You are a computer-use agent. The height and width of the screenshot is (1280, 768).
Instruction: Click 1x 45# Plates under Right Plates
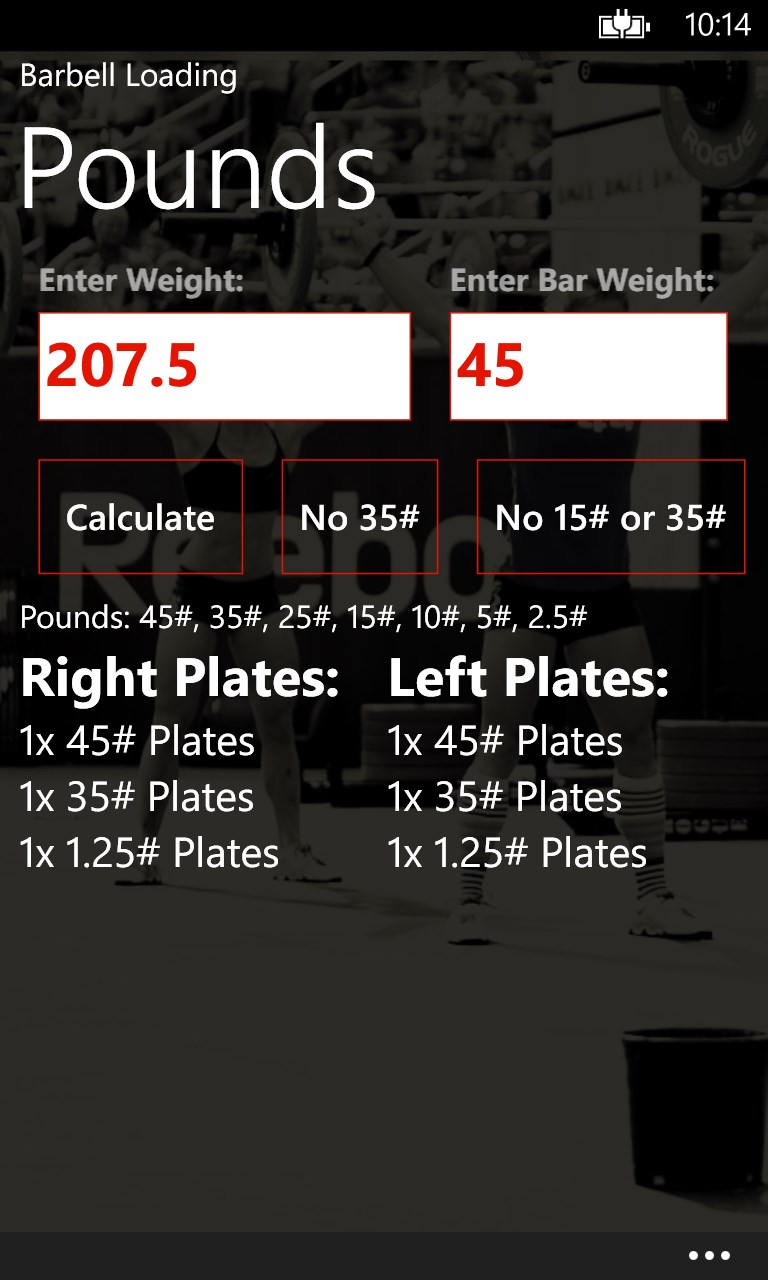click(137, 741)
